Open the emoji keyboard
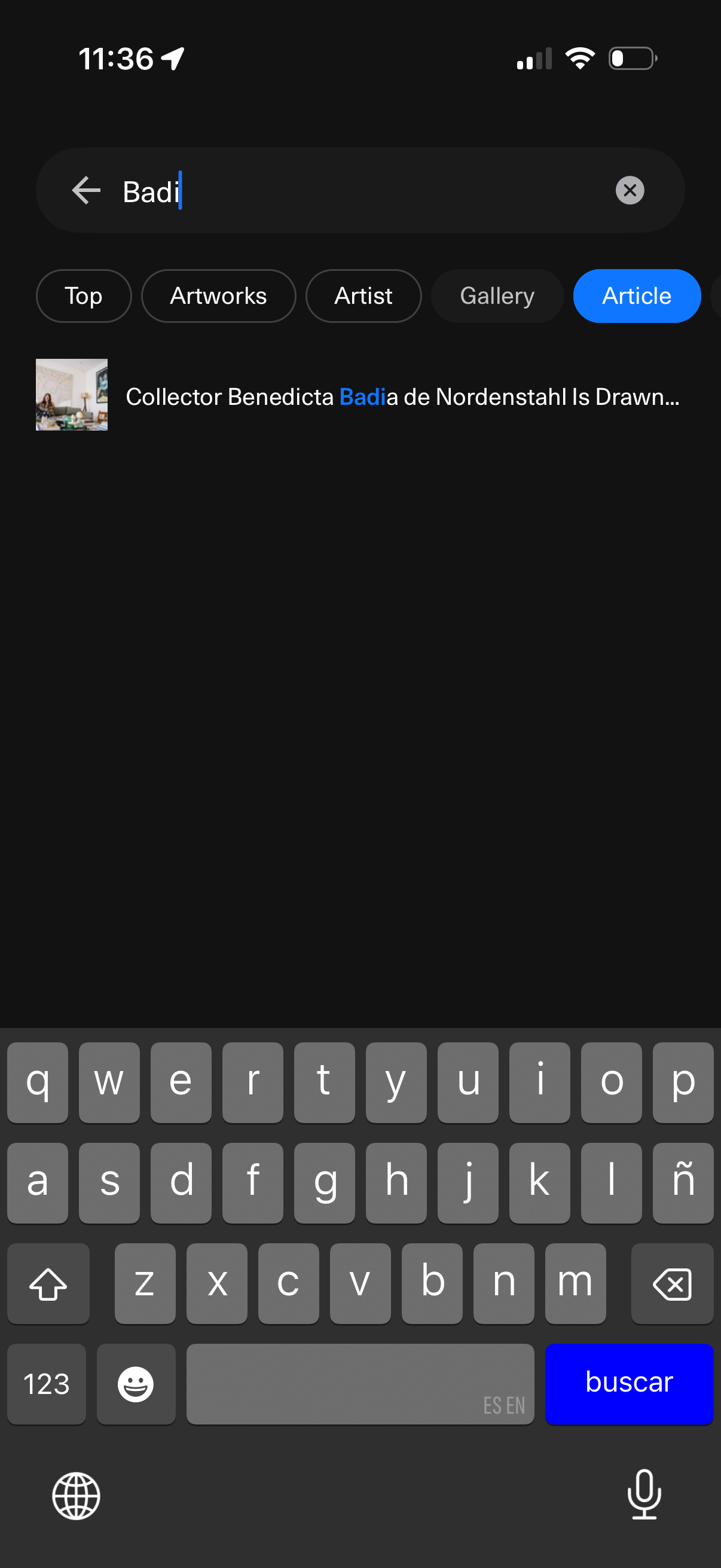Viewport: 721px width, 1568px height. click(136, 1384)
